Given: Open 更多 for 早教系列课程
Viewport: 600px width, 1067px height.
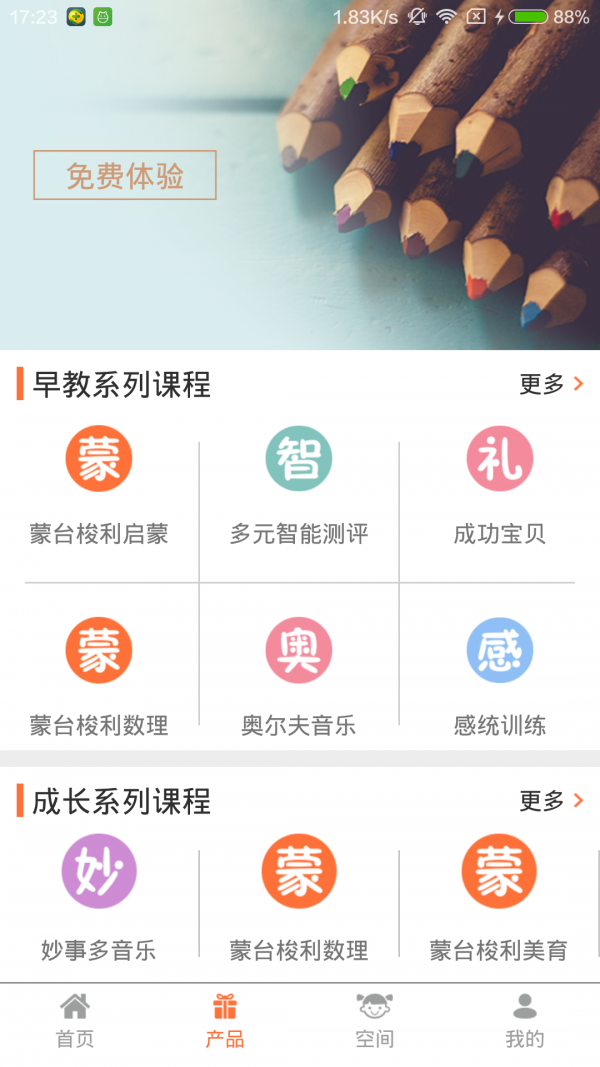Looking at the screenshot, I should [551, 384].
